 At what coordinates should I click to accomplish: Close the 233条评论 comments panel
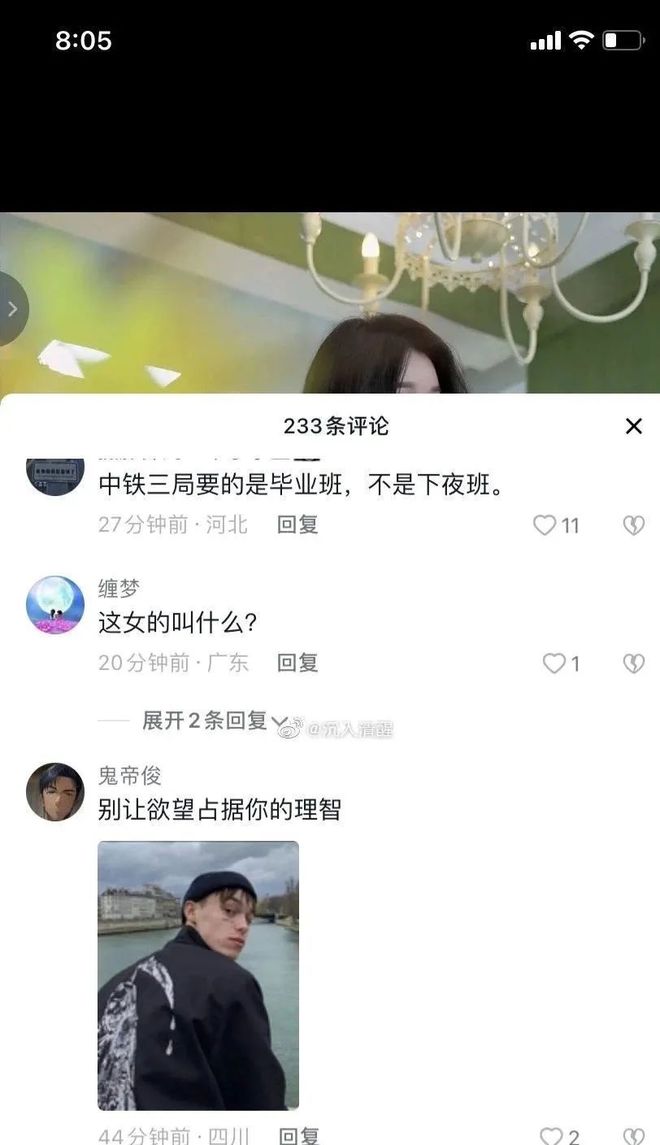coord(633,426)
